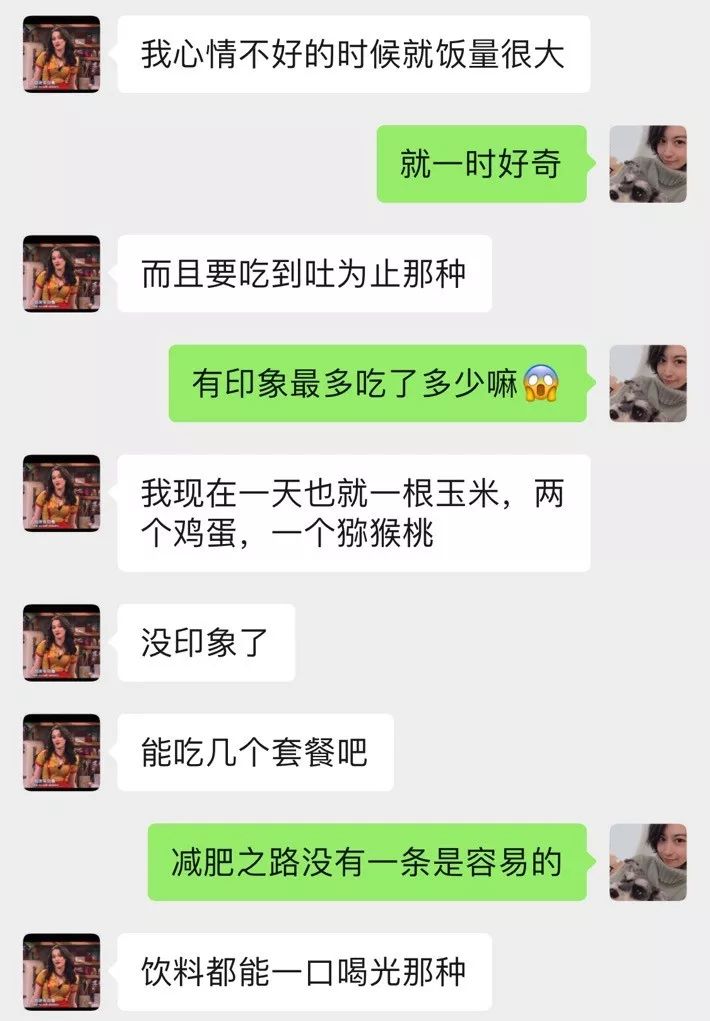Tap the avatar next to 没印象了
This screenshot has height=1021, width=710.
(x=61, y=643)
